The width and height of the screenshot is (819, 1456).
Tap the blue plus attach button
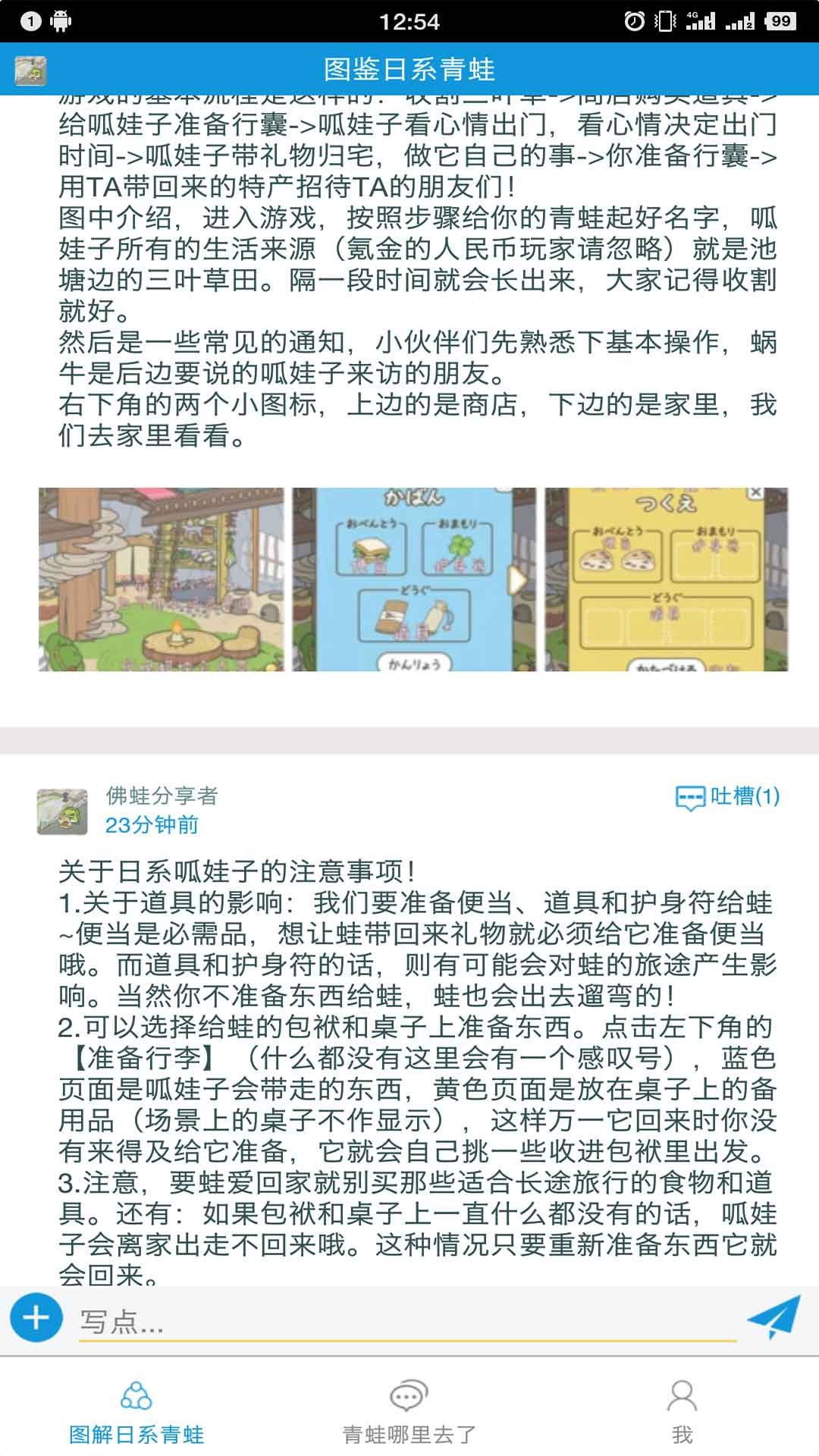36,1318
